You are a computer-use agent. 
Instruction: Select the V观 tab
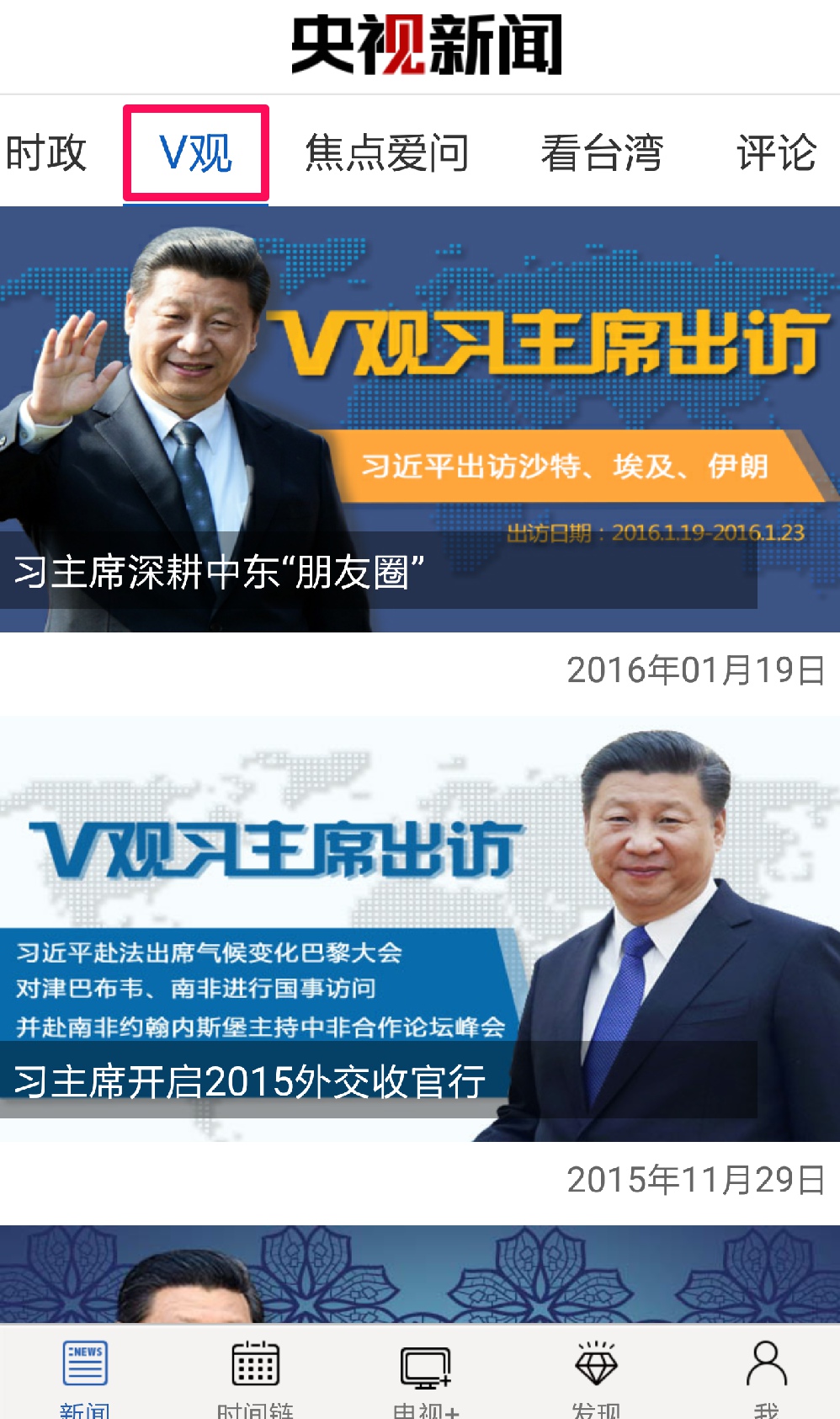point(196,153)
